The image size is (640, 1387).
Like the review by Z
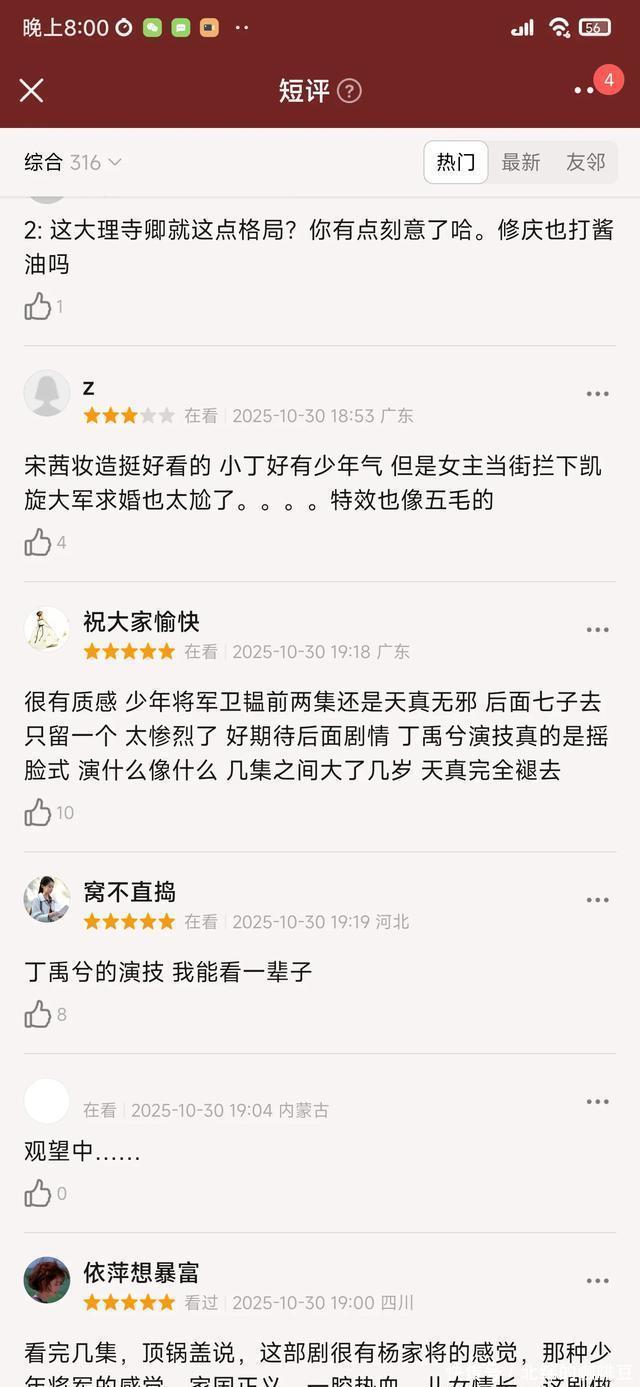click(38, 543)
